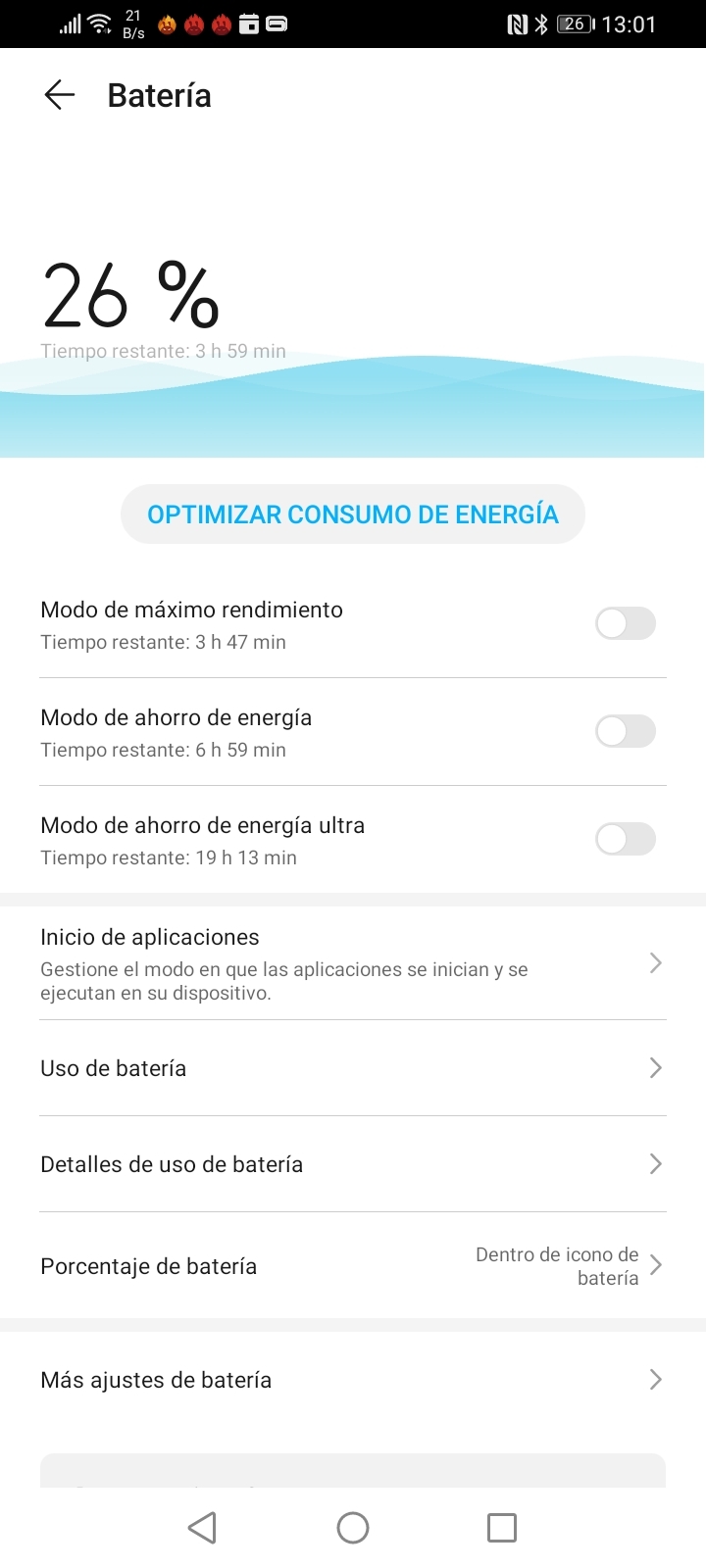Tap the Bluetooth icon in the status bar
The image size is (706, 1568).
tap(543, 24)
